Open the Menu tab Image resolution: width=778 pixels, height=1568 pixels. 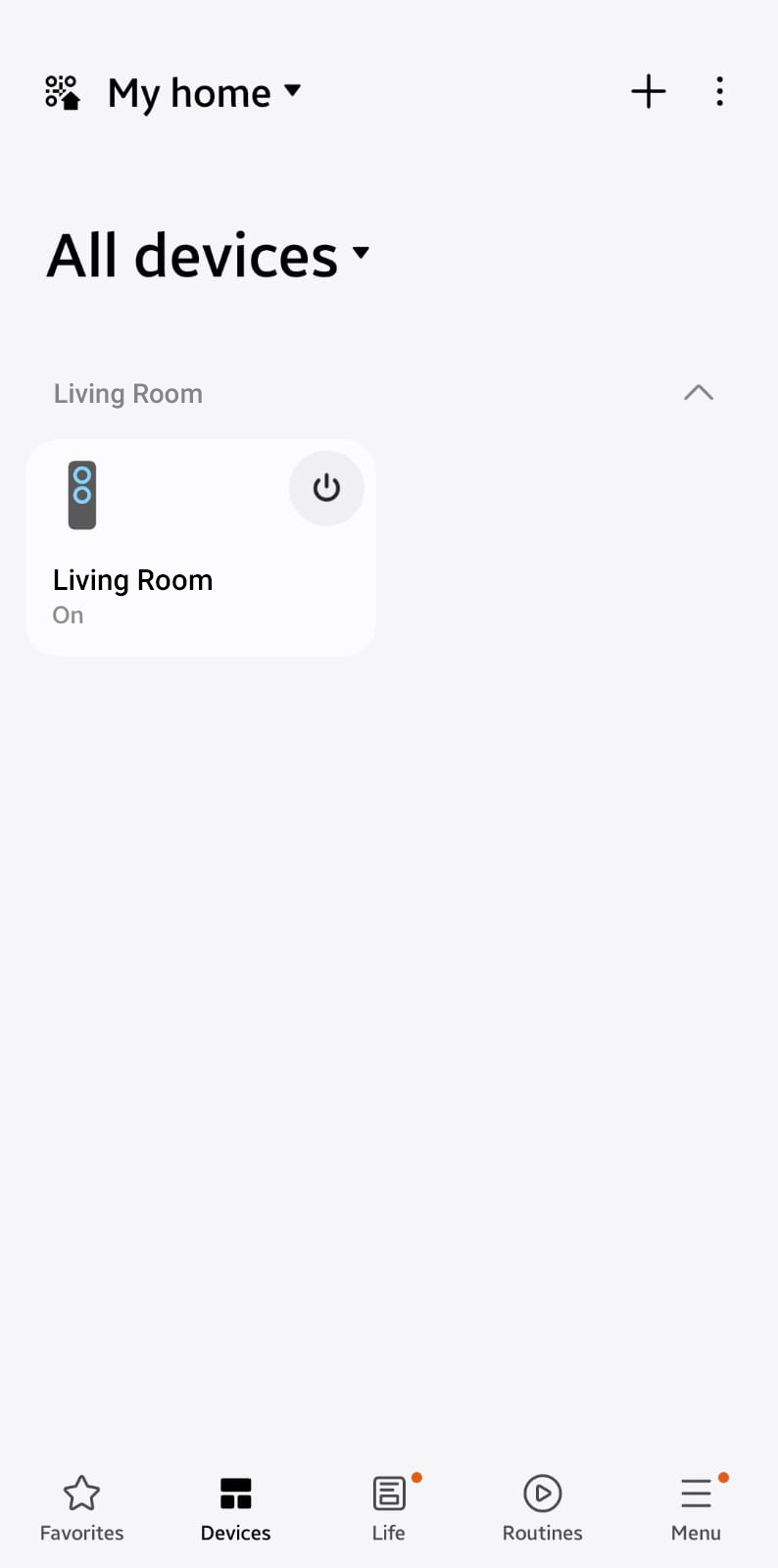pos(696,1509)
